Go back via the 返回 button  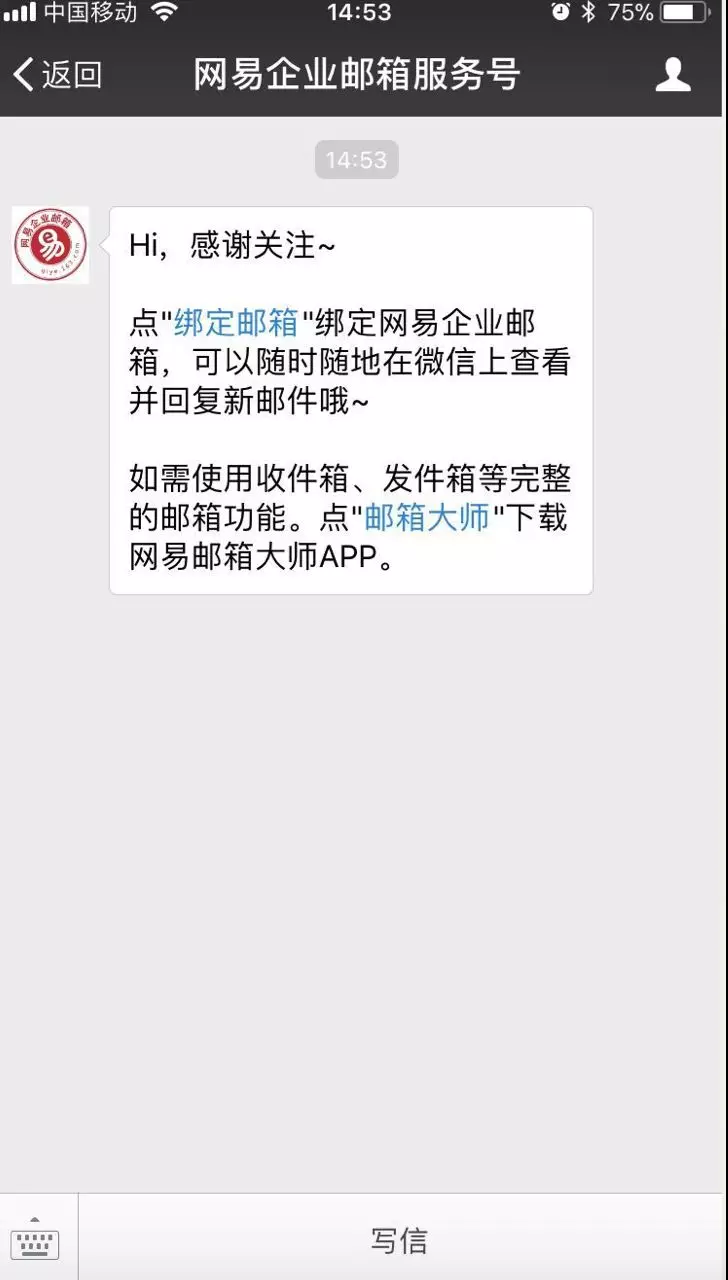(57, 74)
